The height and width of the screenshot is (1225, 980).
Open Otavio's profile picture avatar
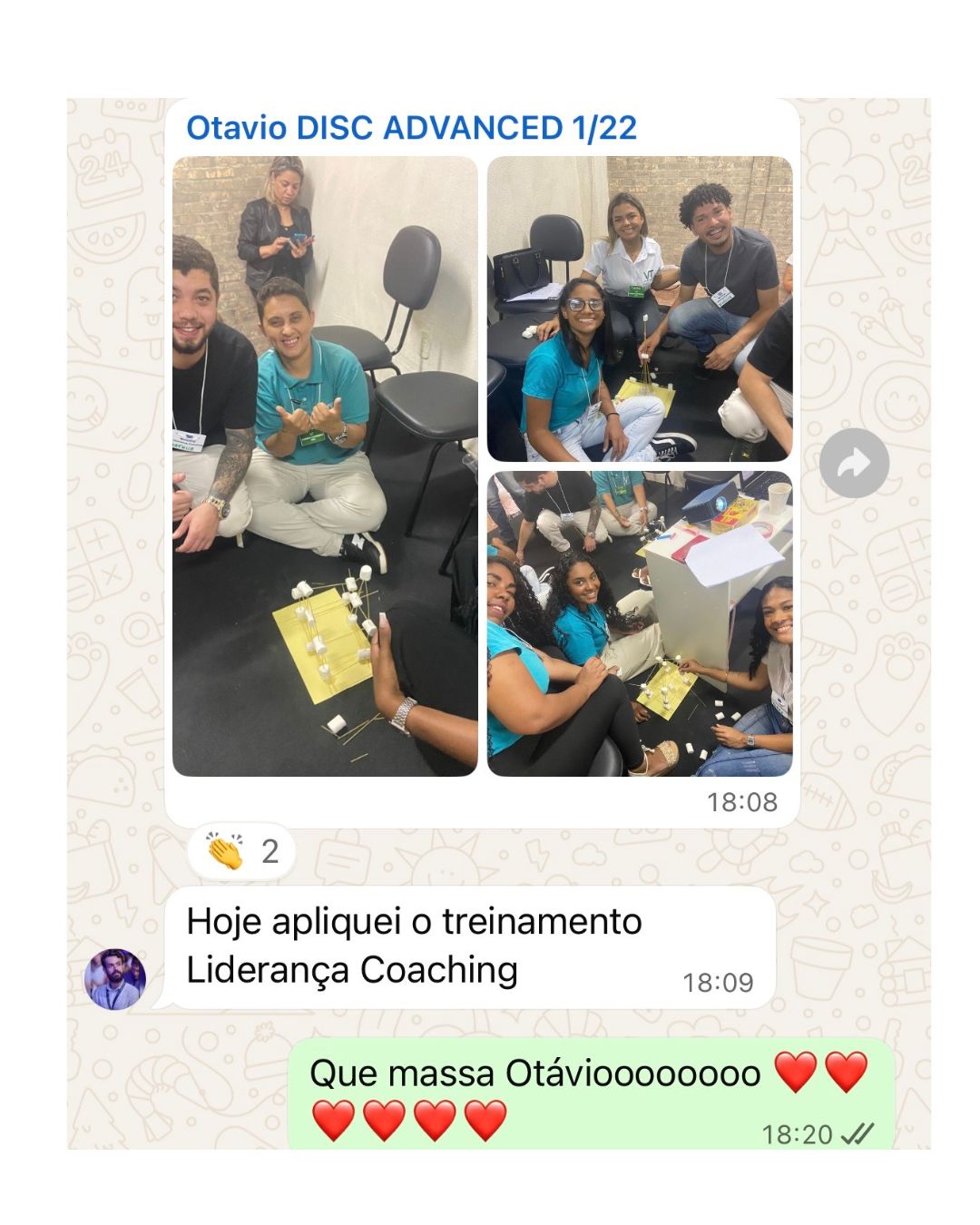[115, 979]
